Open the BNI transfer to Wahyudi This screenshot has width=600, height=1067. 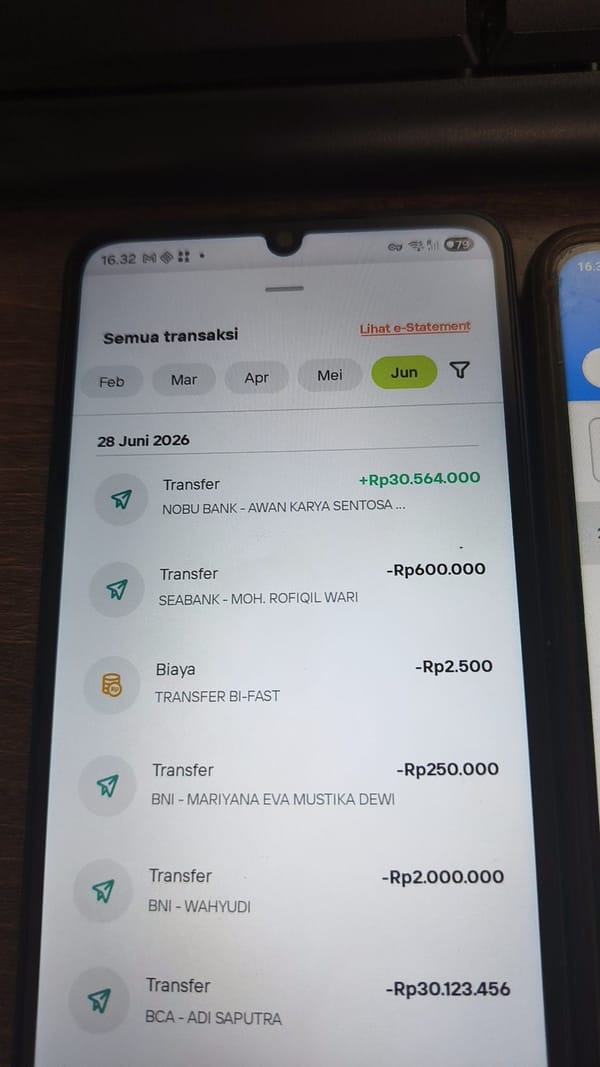pos(289,890)
